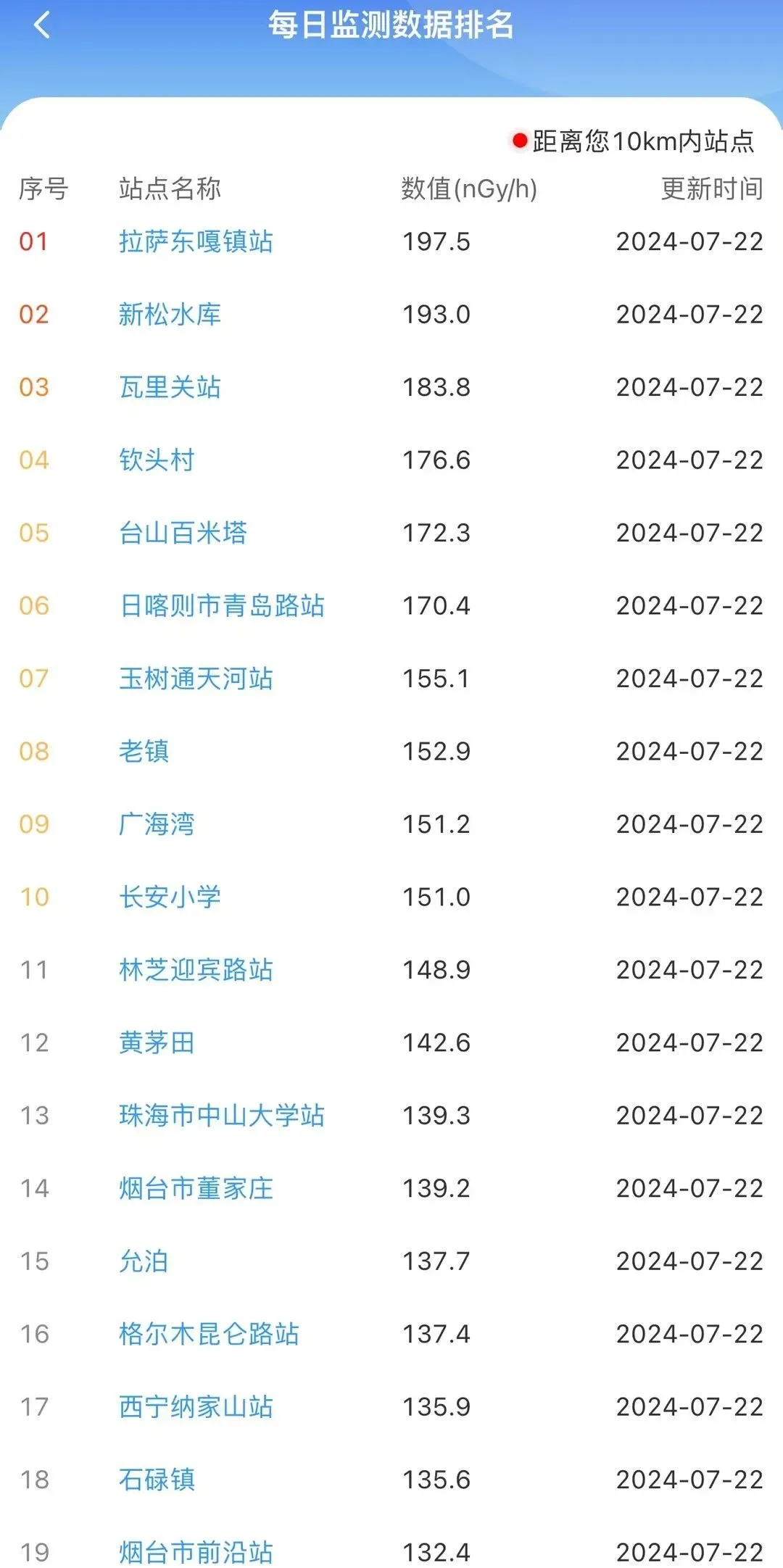783x1568 pixels.
Task: Open station 烟台市前沿站
Action: pyautogui.click(x=196, y=1552)
